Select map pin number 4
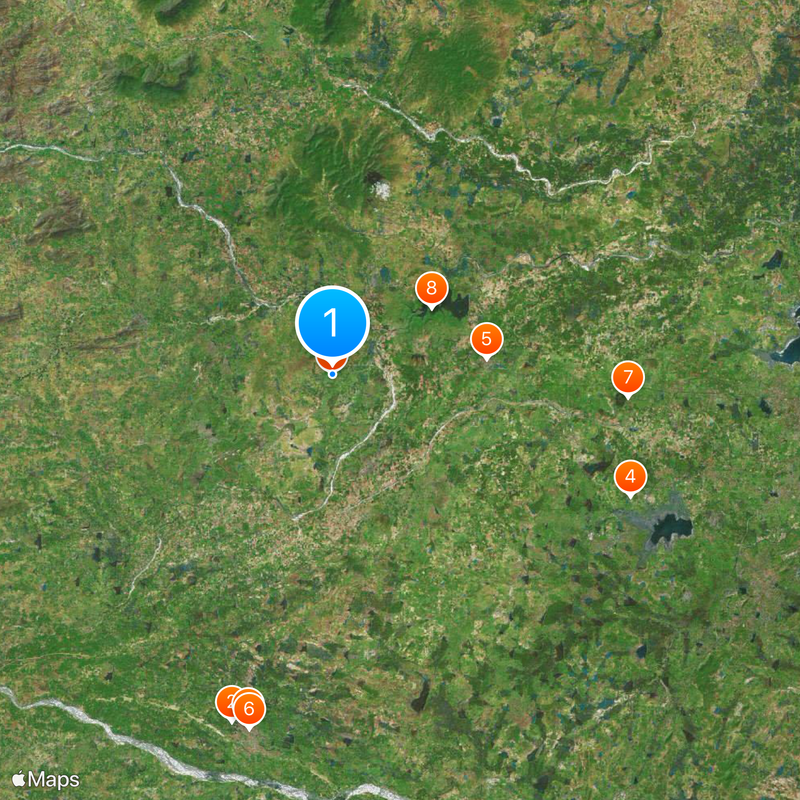Image resolution: width=800 pixels, height=800 pixels. click(630, 477)
